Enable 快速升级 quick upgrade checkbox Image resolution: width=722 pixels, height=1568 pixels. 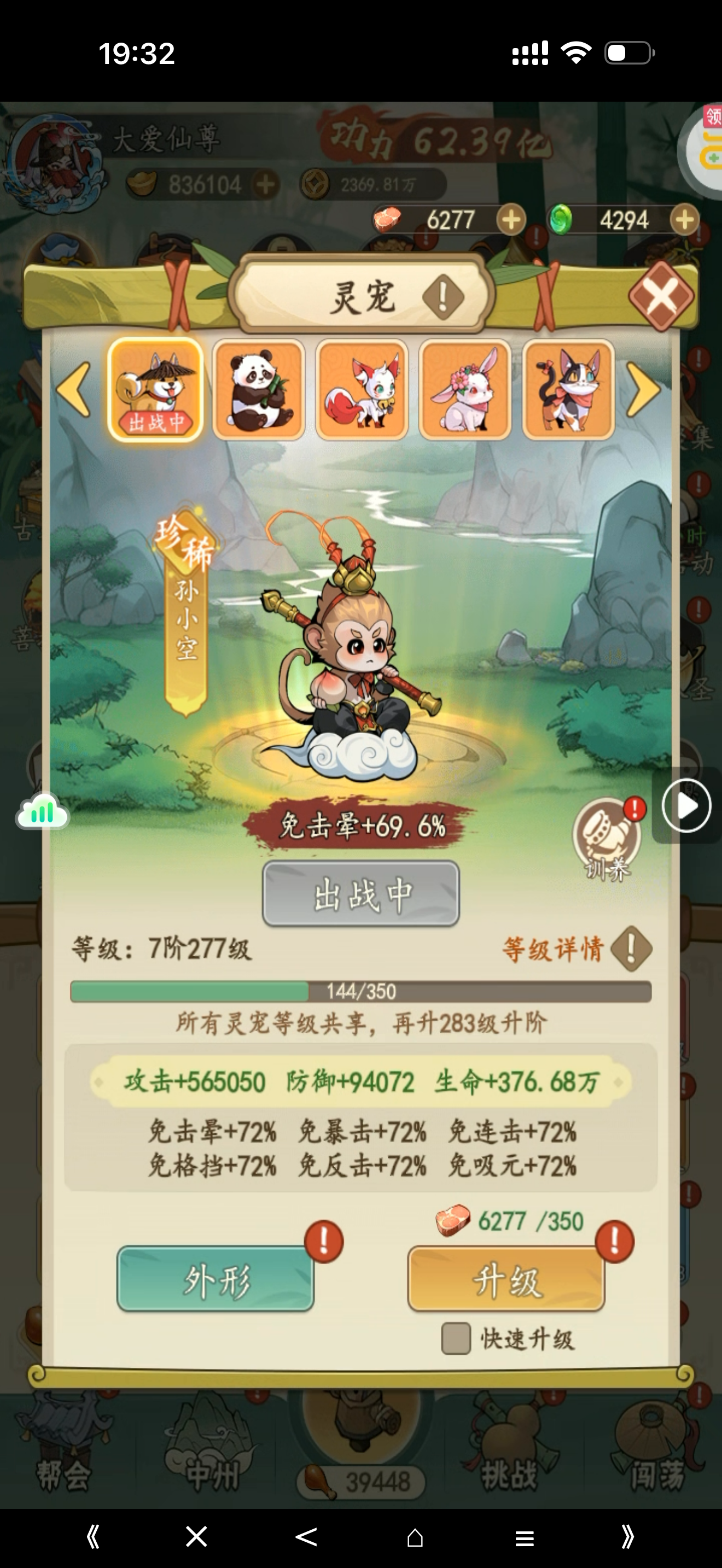[x=456, y=1338]
